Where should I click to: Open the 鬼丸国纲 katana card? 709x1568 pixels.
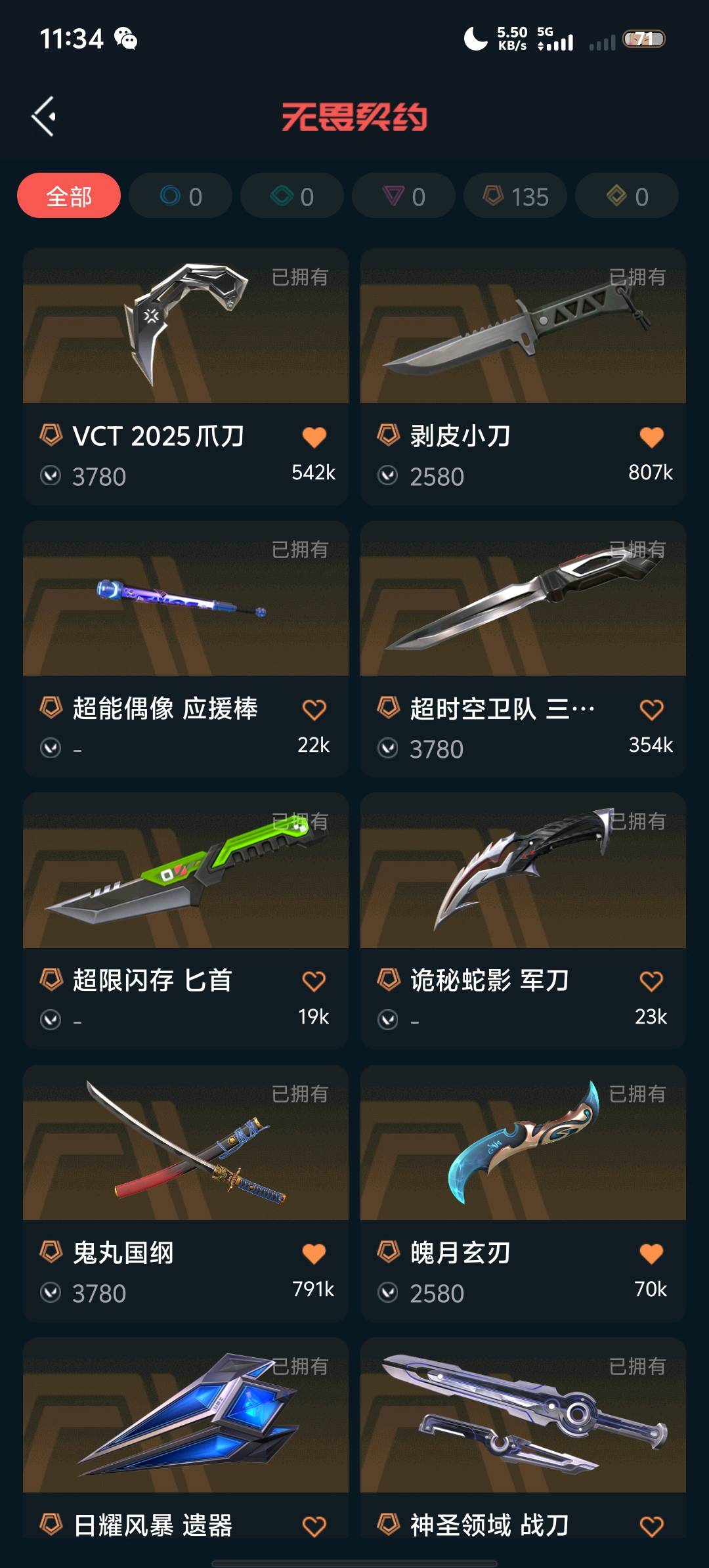tap(185, 1146)
